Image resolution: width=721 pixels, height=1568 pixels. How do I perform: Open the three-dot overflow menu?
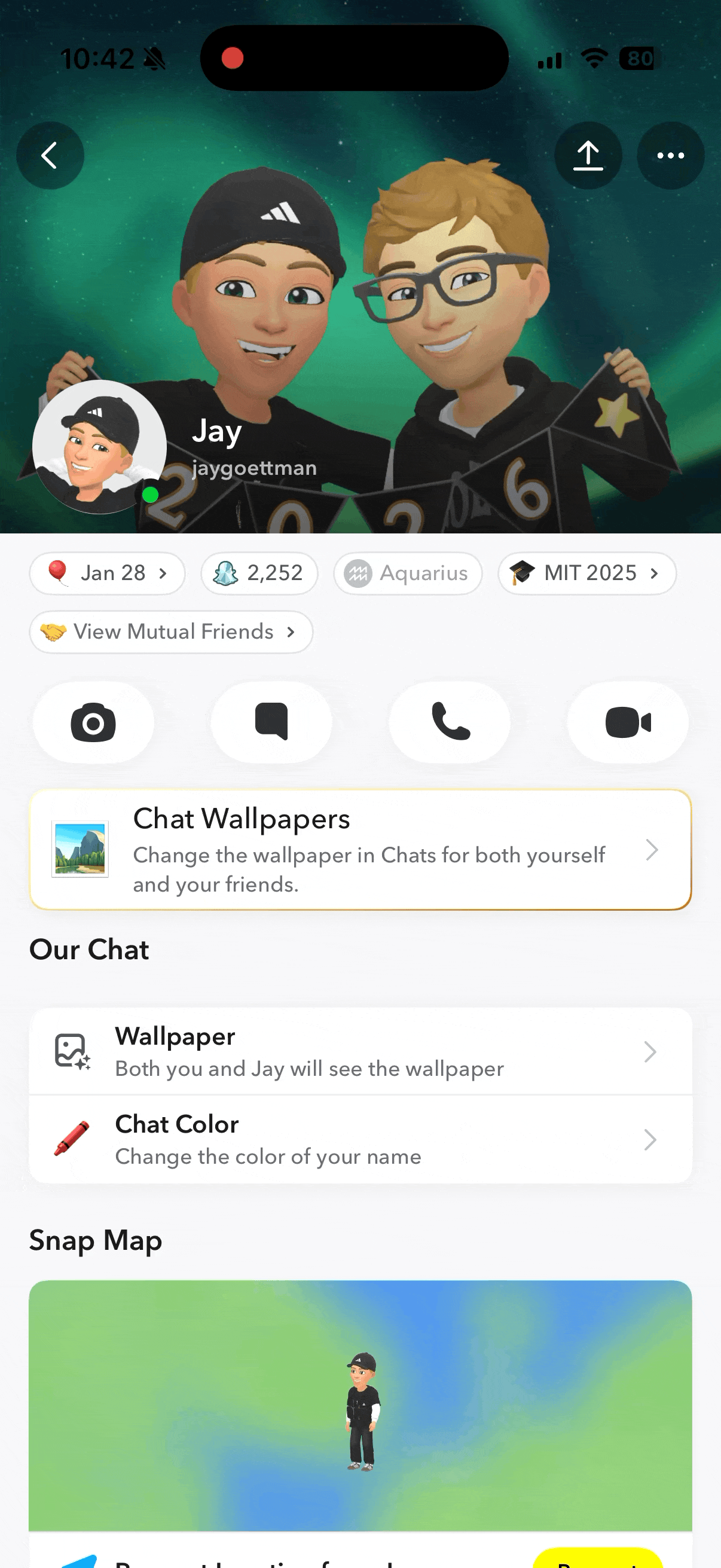(671, 155)
